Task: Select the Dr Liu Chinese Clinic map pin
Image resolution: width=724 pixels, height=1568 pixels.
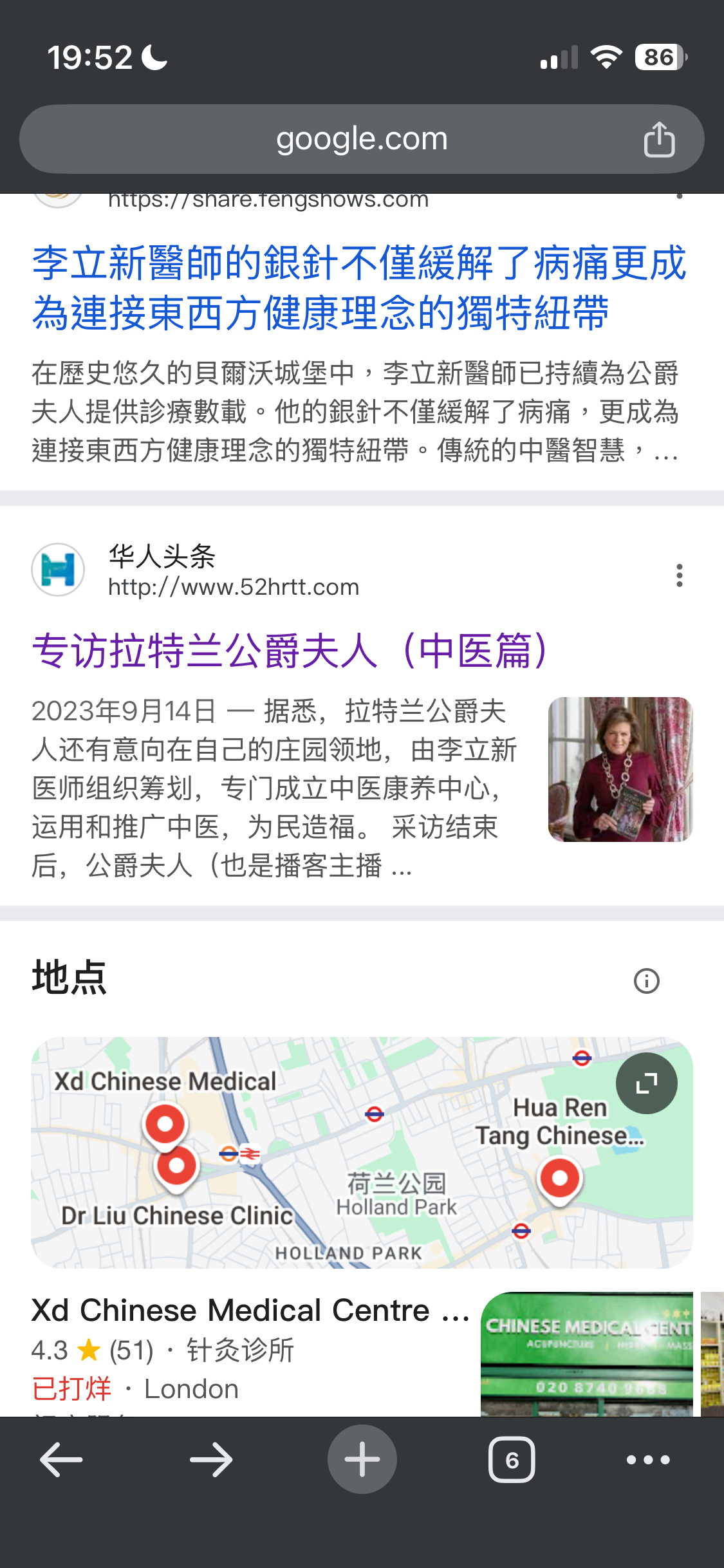Action: pyautogui.click(x=176, y=1165)
